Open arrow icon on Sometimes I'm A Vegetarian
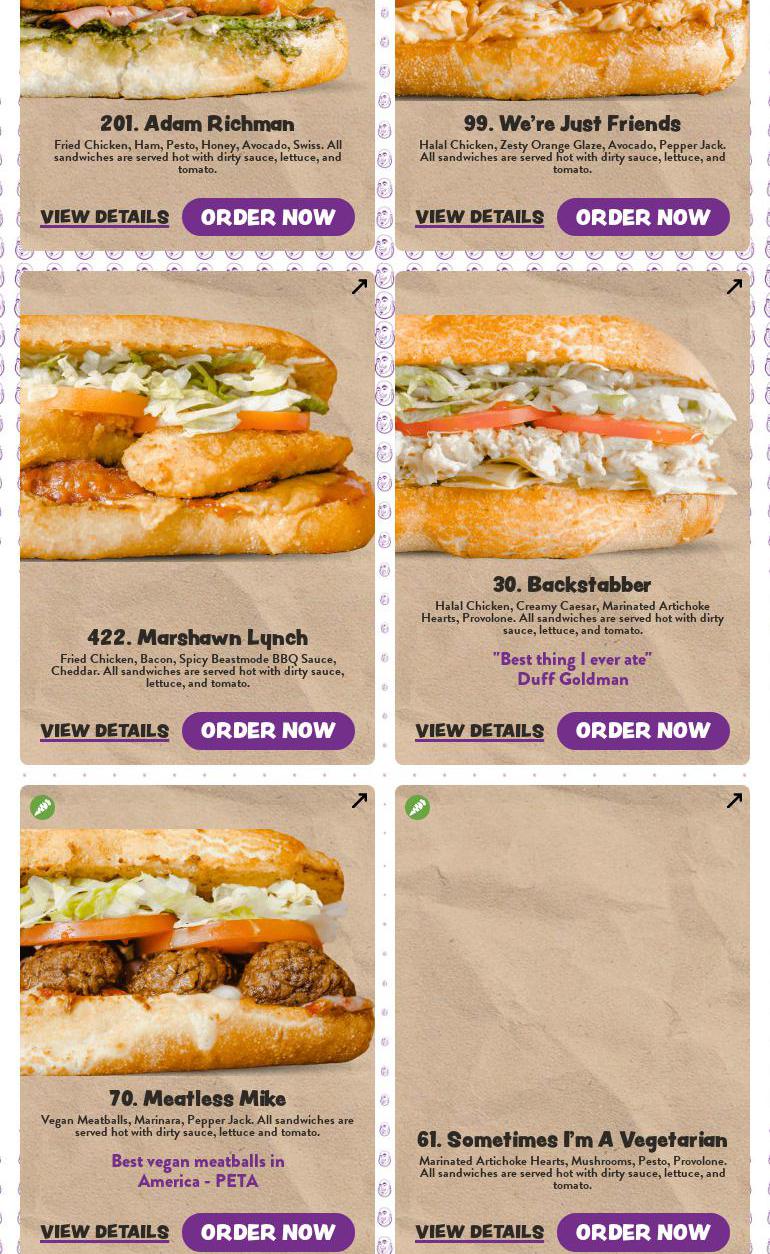Screen dimensions: 770x1254 click(734, 801)
